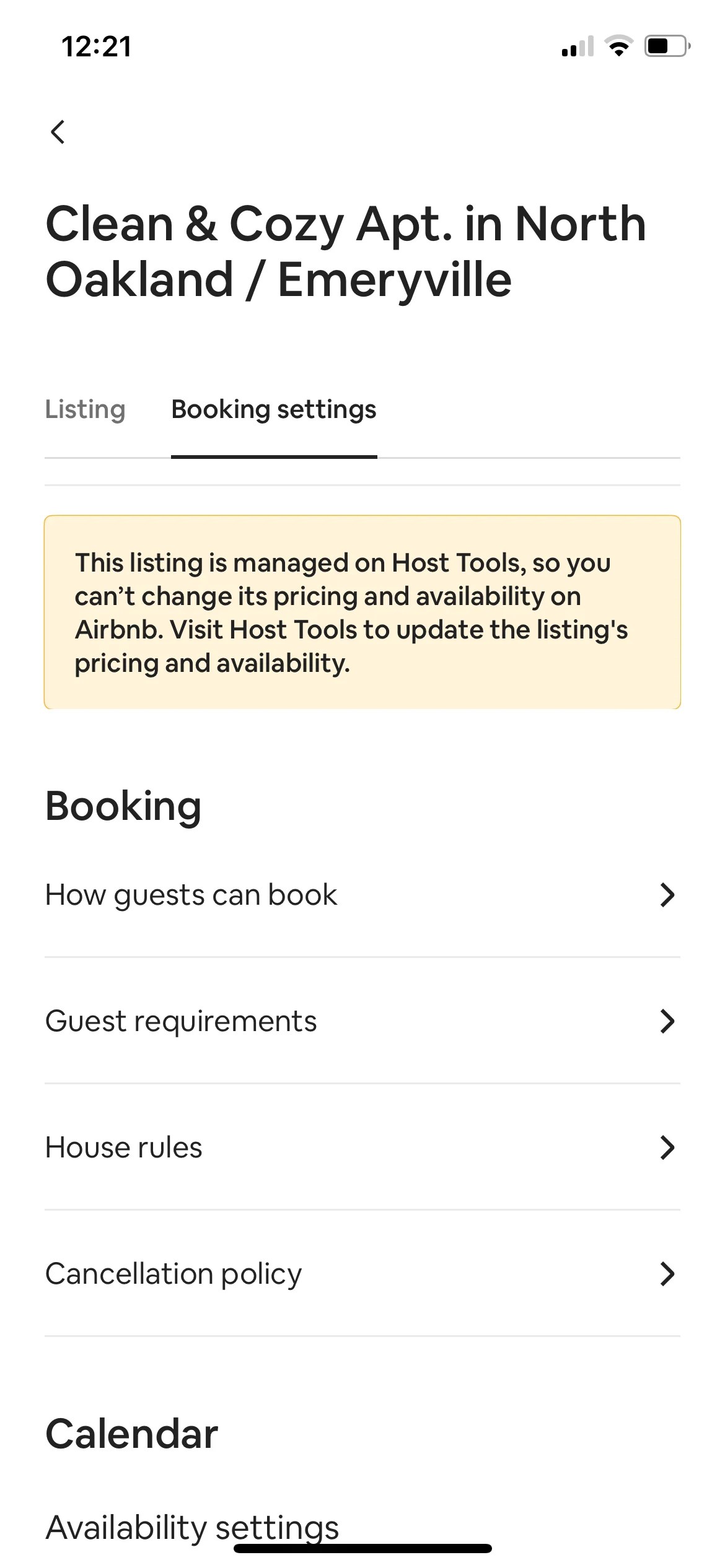Go back using the back arrow
Image resolution: width=725 pixels, height=1568 pixels.
pos(59,132)
